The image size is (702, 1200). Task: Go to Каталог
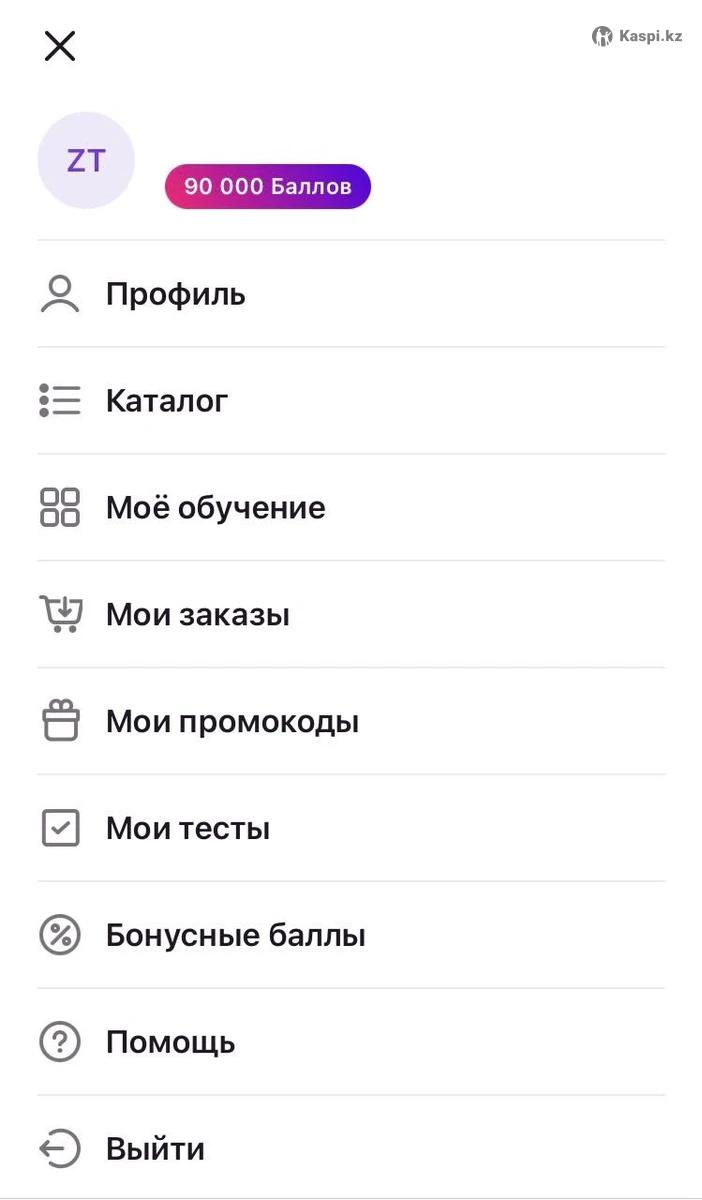(167, 401)
